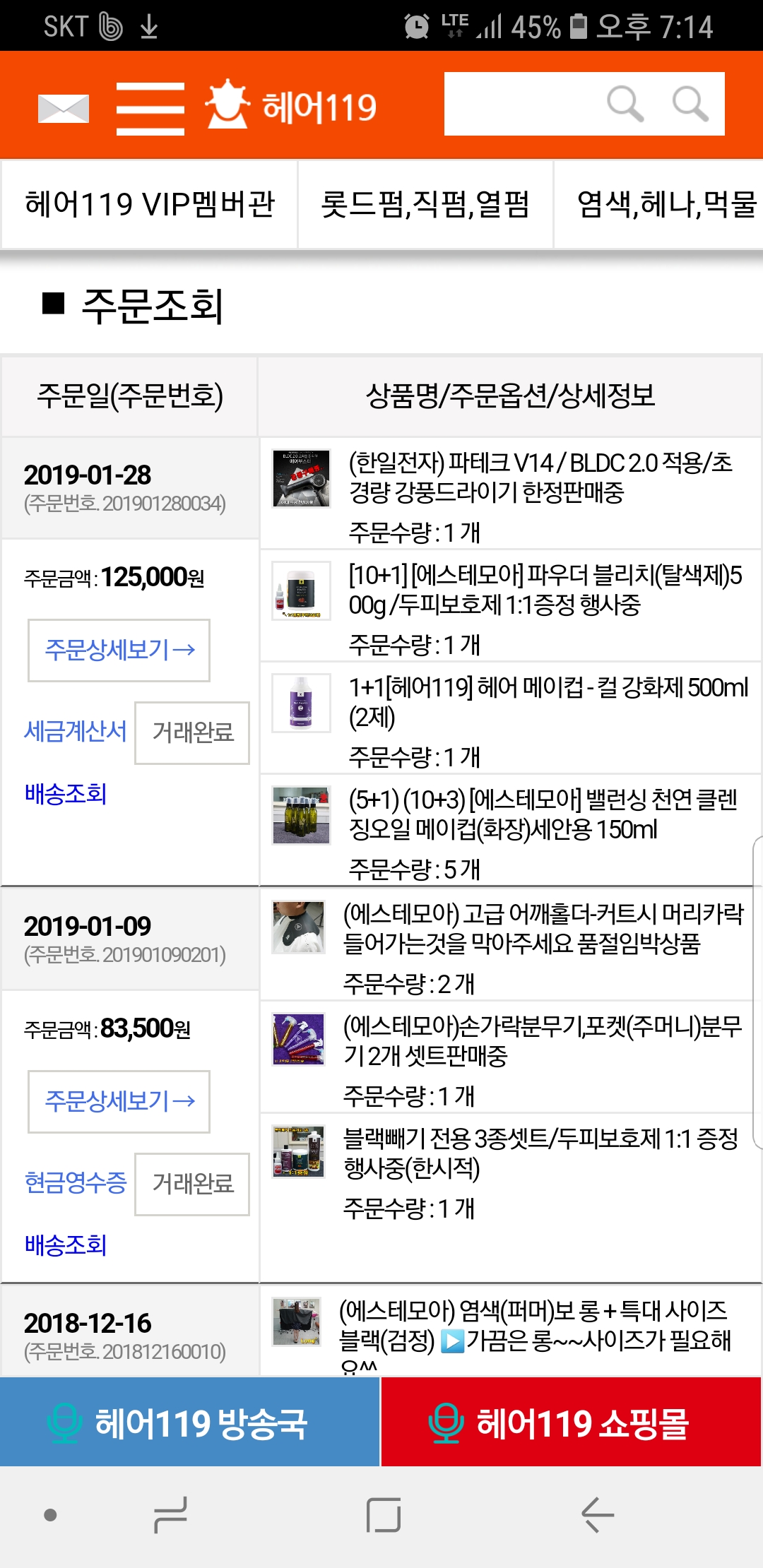The width and height of the screenshot is (763, 1568).
Task: Open 블랙빼기 전용 3종셋트 product
Action: [541, 1153]
